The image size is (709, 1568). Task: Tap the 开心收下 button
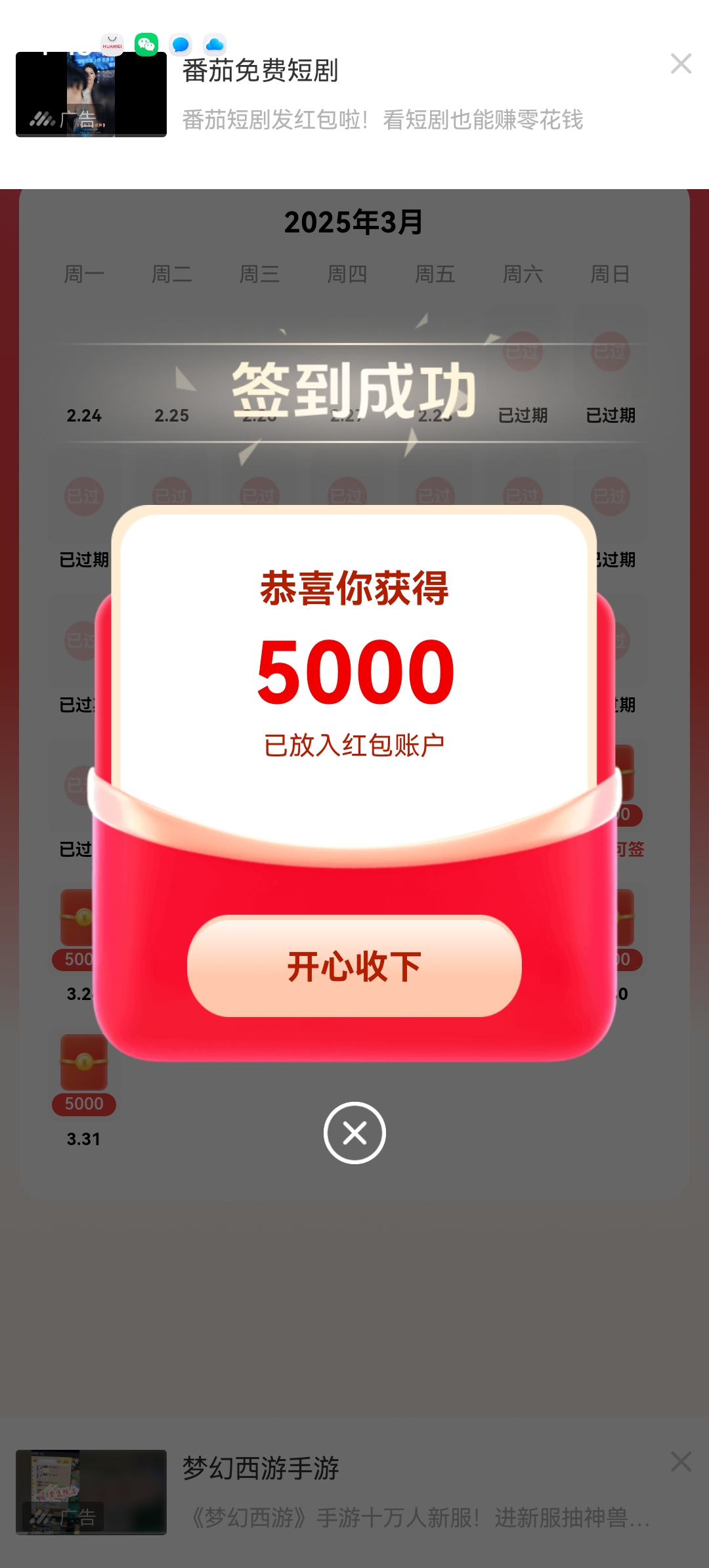pyautogui.click(x=354, y=966)
